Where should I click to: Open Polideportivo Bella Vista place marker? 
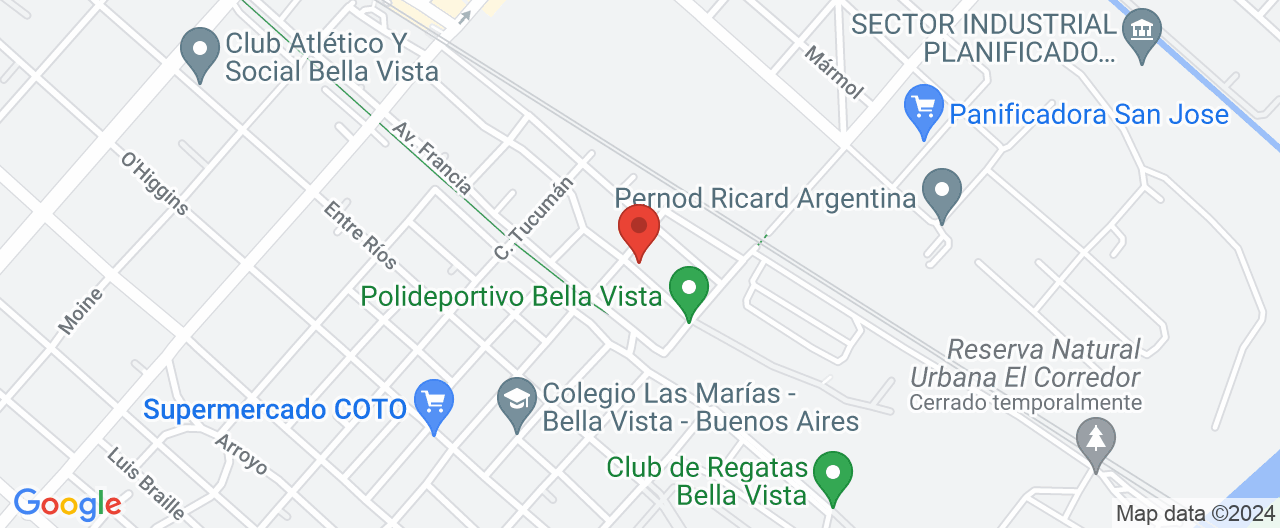pos(688,292)
